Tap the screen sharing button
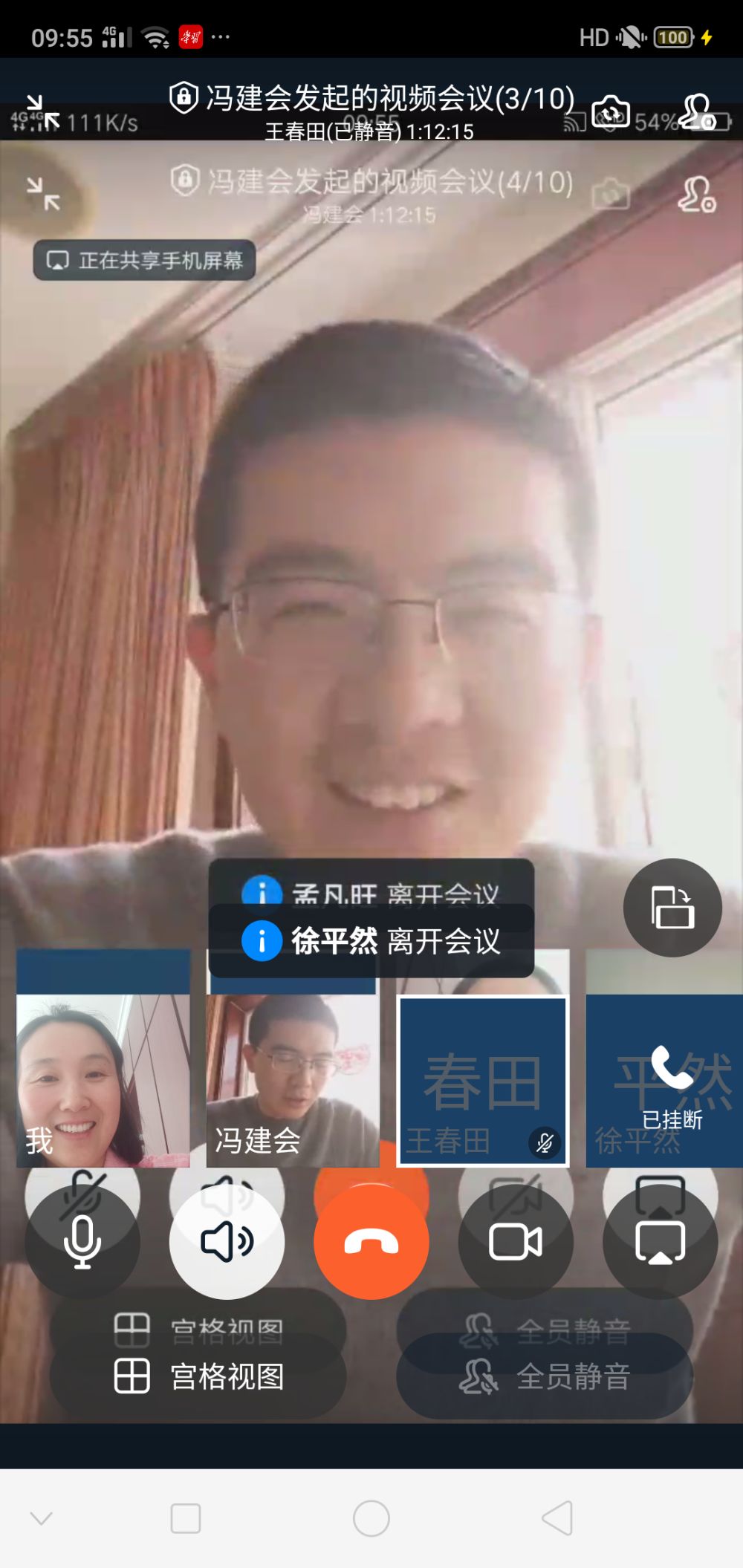The width and height of the screenshot is (743, 1568). click(x=660, y=1242)
